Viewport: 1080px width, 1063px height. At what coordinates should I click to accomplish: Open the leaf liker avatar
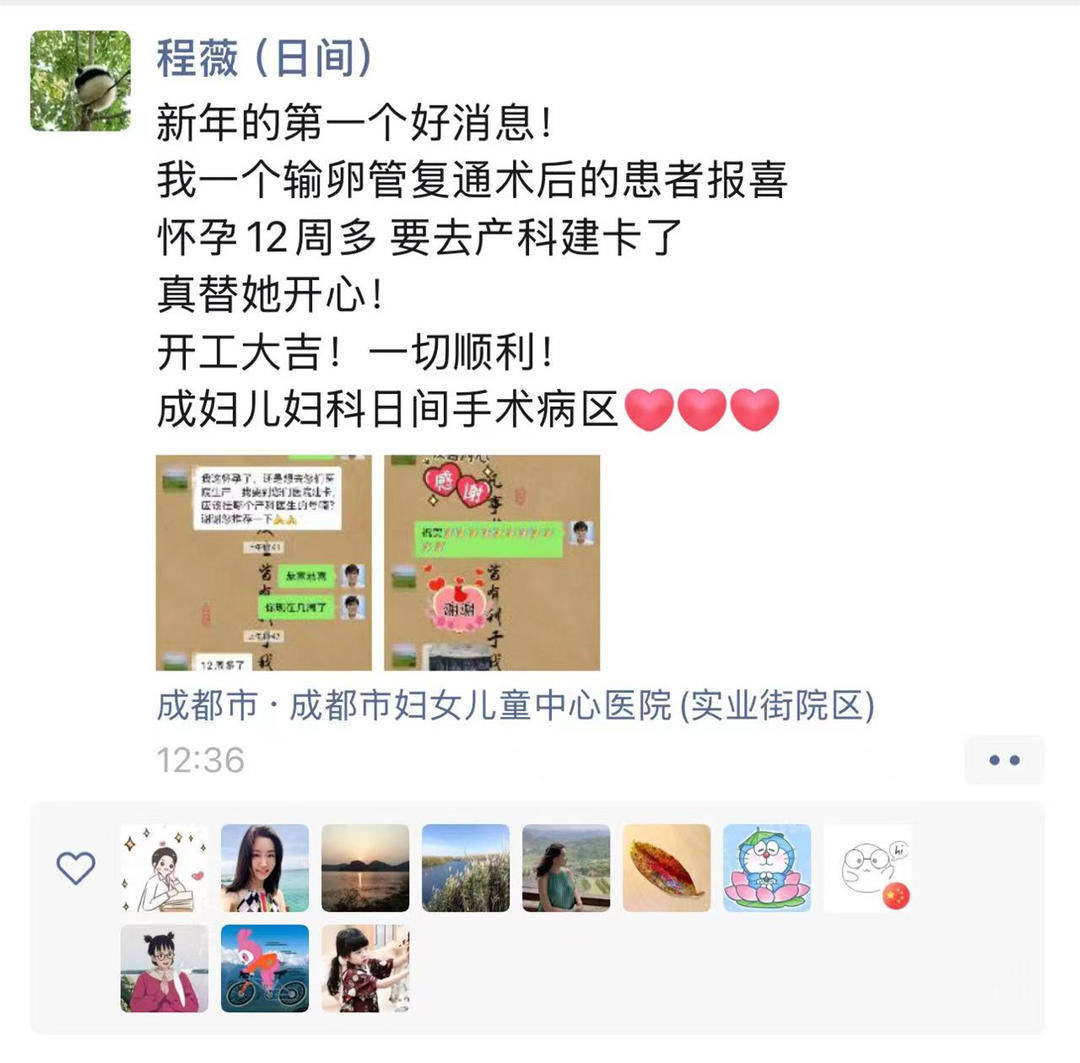tap(666, 868)
